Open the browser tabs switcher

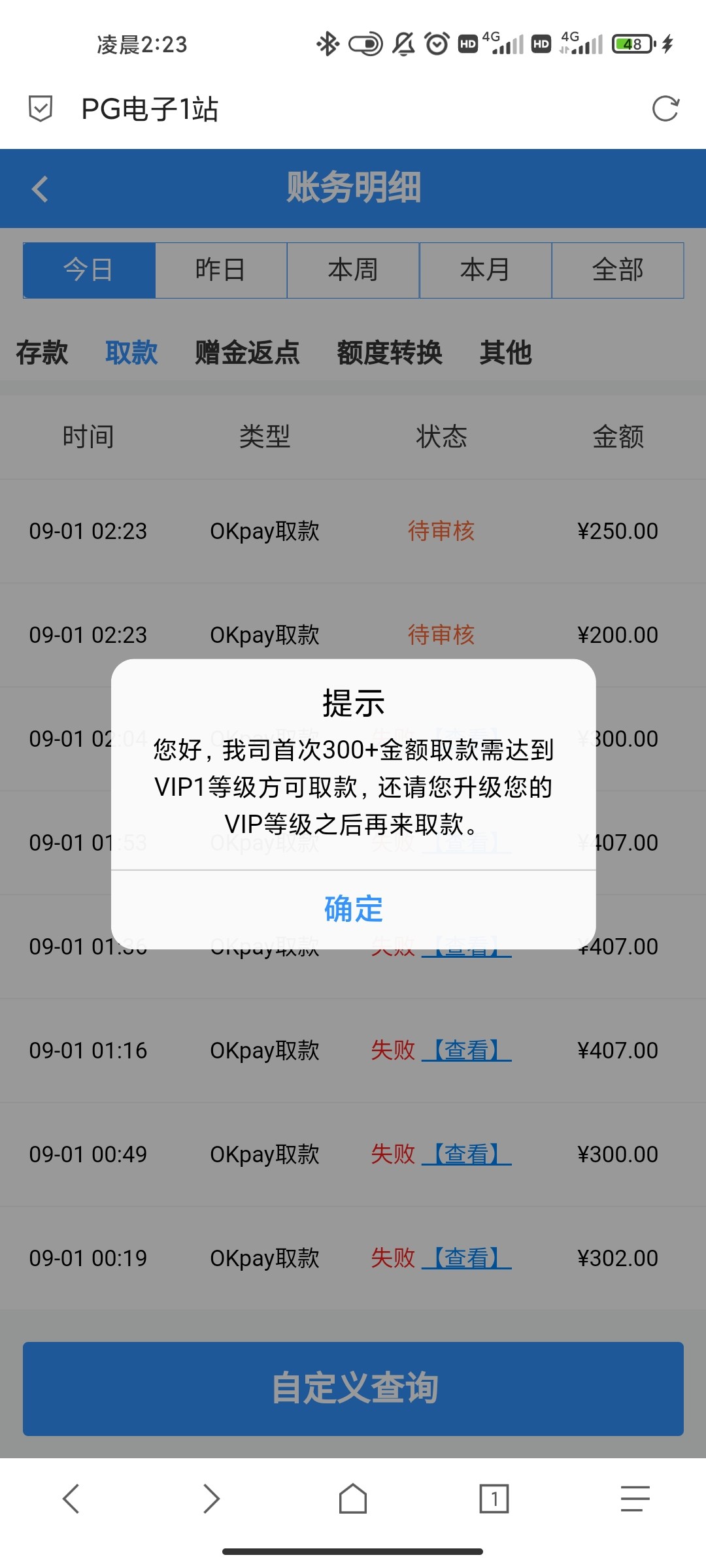[x=494, y=1499]
